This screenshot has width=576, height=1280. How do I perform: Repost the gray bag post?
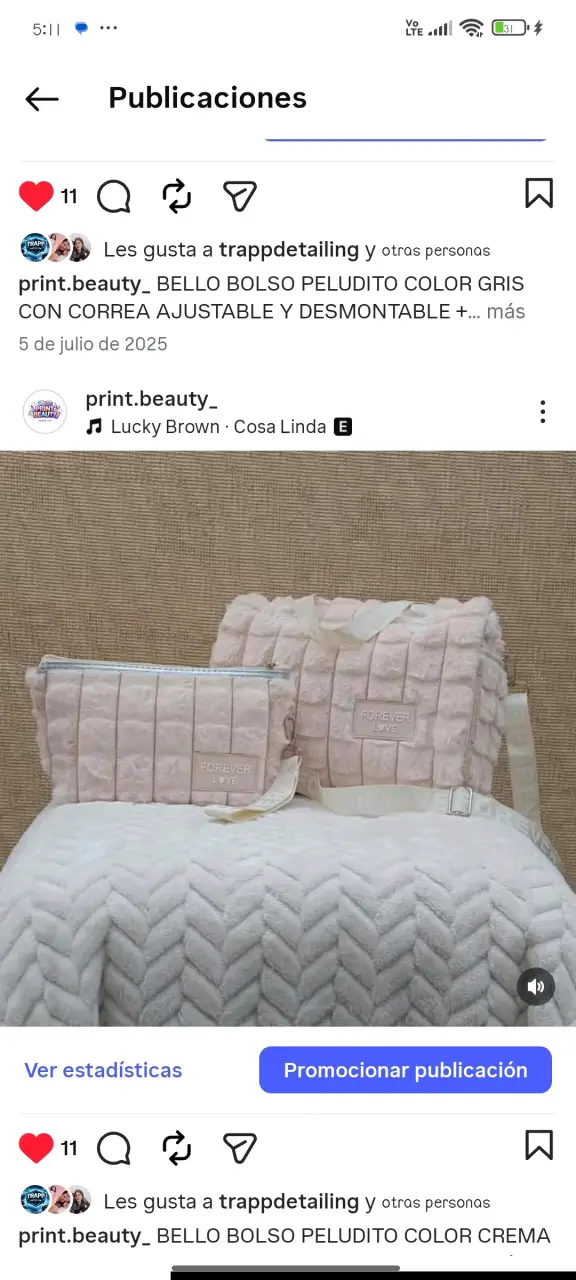click(x=177, y=196)
